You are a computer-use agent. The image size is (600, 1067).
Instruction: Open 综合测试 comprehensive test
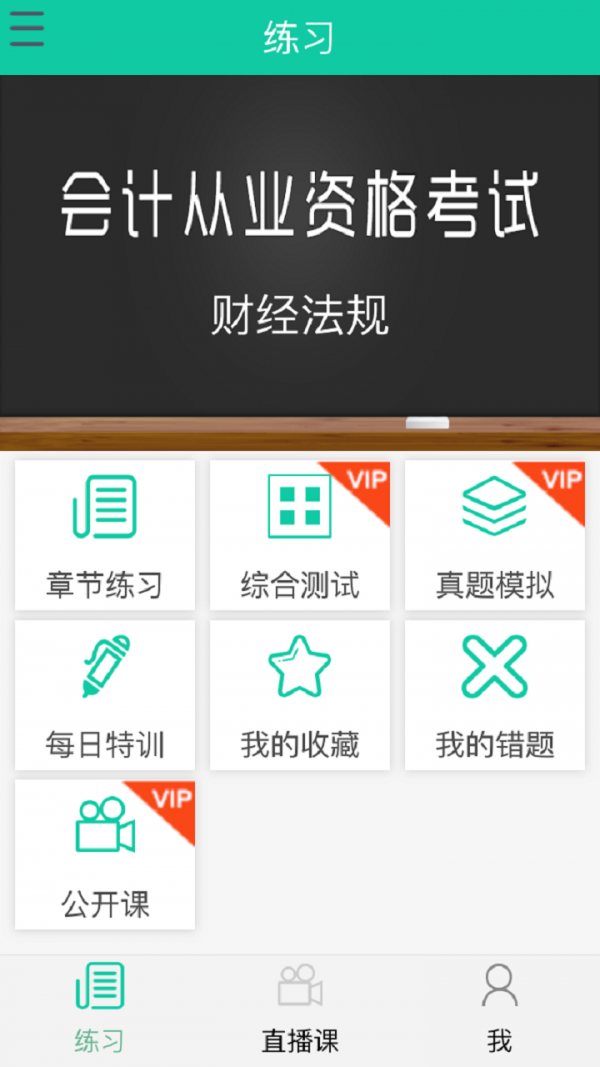pos(300,535)
